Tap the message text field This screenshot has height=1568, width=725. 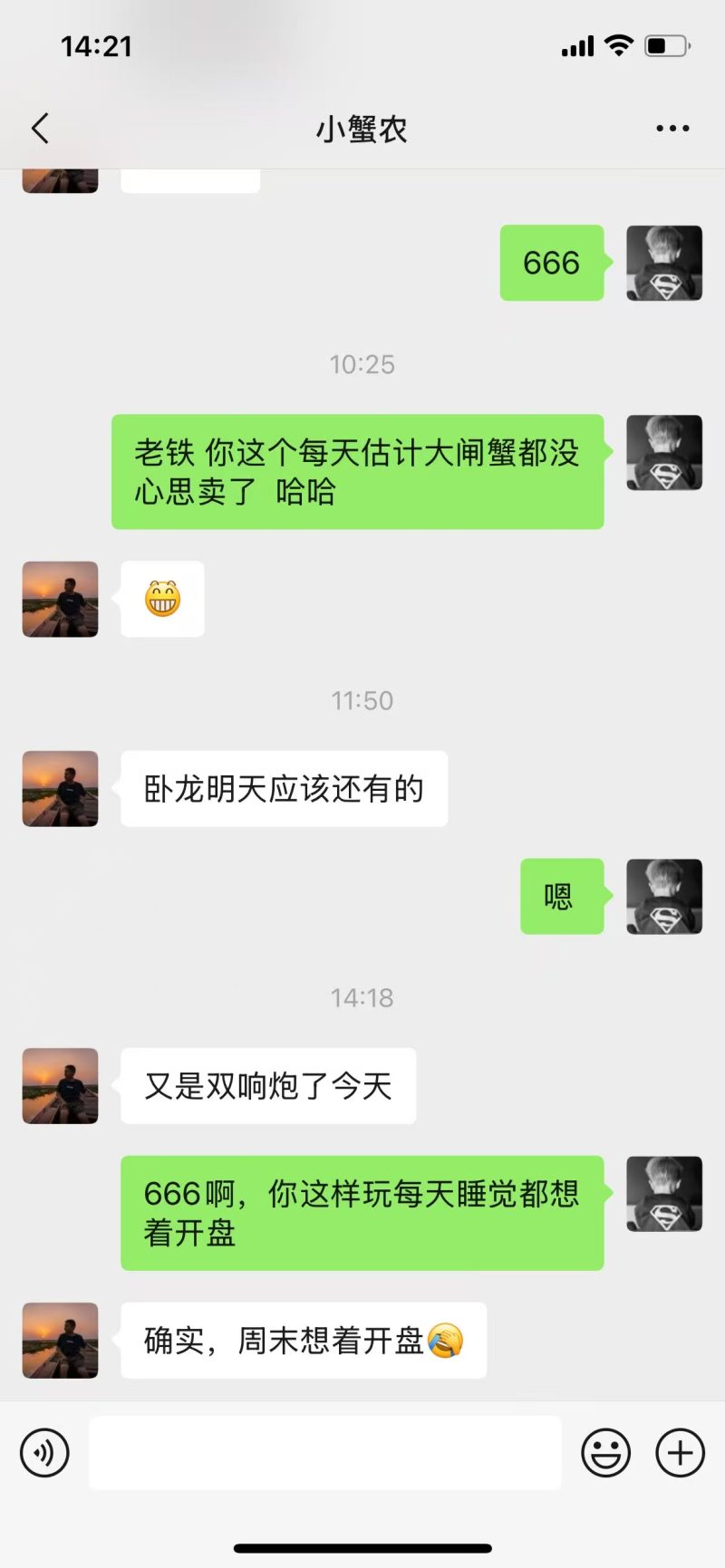pos(324,1453)
